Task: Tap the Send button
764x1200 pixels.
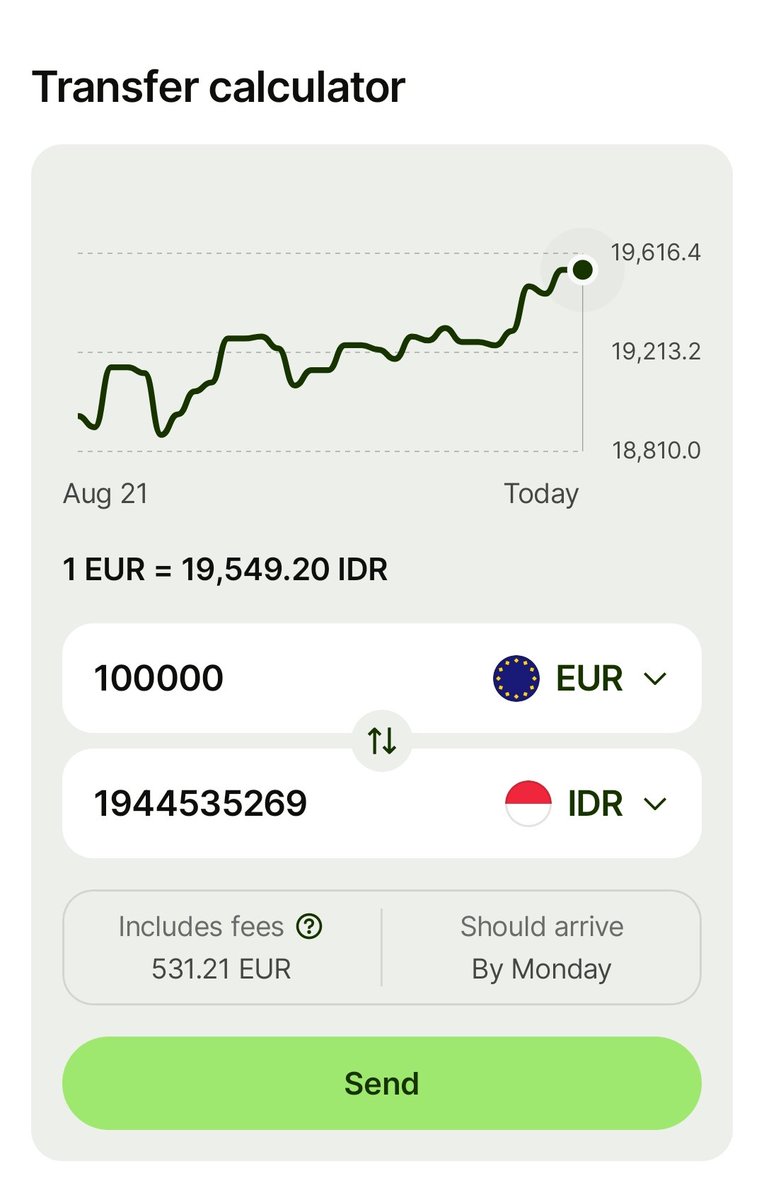Action: point(382,1083)
